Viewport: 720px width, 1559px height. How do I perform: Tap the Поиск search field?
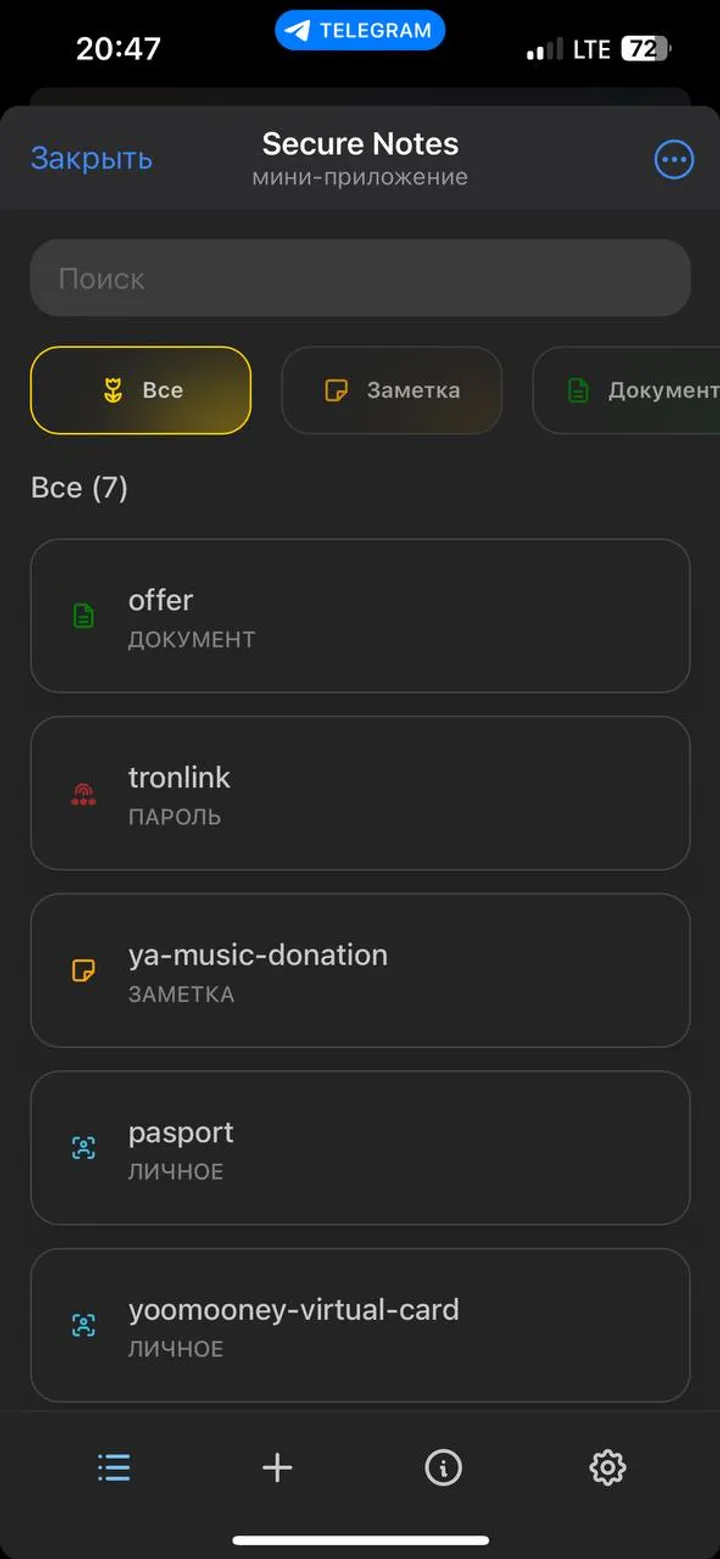(x=360, y=278)
